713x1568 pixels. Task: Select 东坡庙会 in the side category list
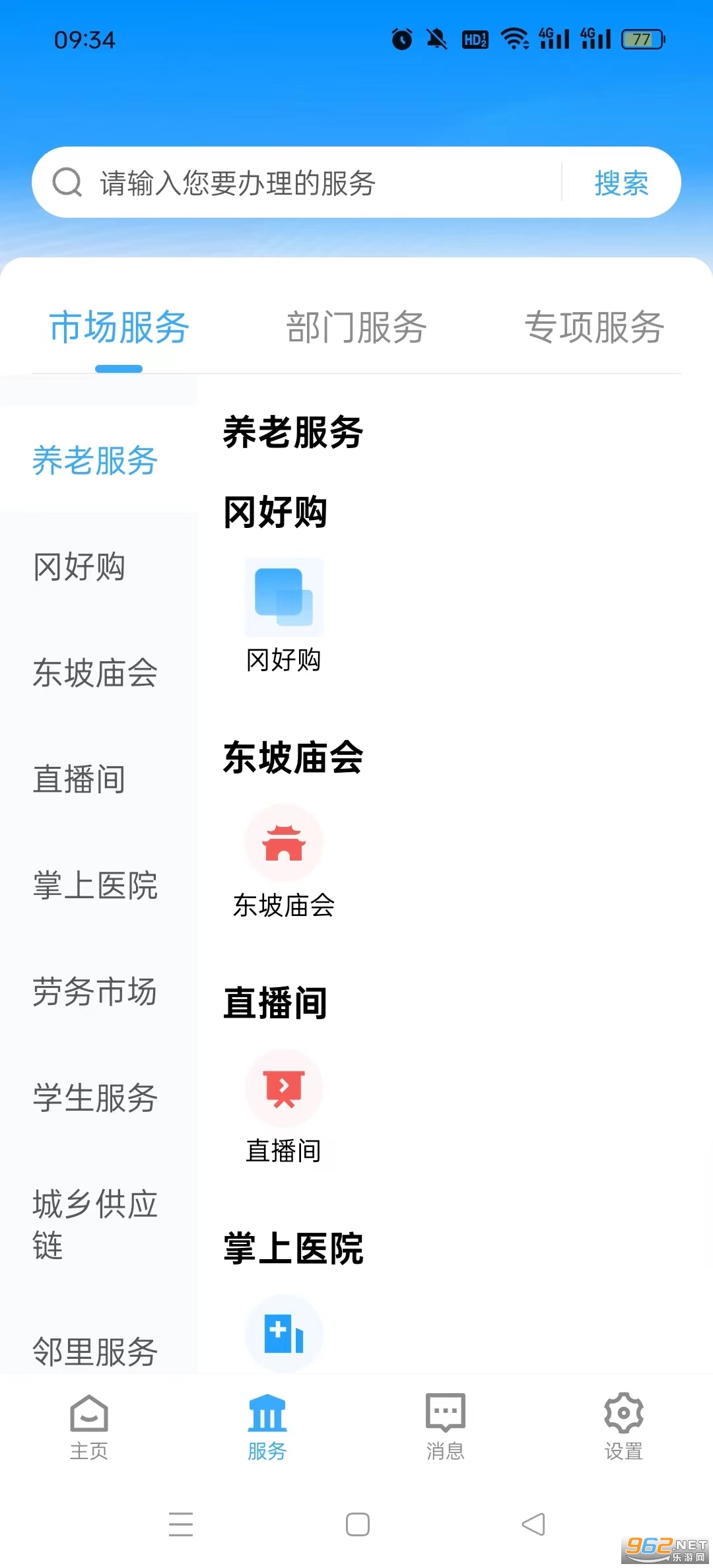95,673
